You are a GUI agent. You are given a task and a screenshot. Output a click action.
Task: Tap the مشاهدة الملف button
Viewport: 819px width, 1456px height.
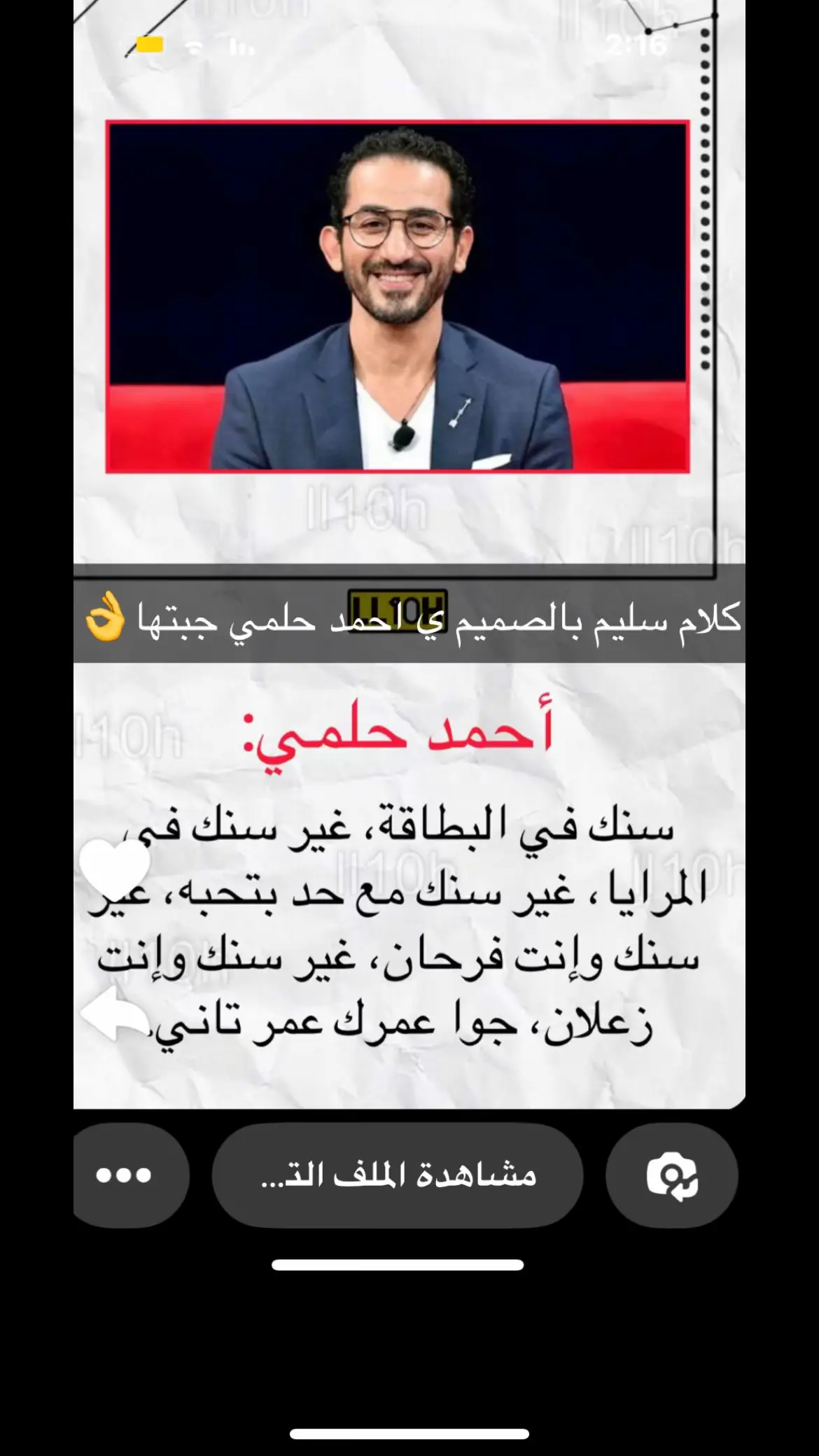point(398,1175)
